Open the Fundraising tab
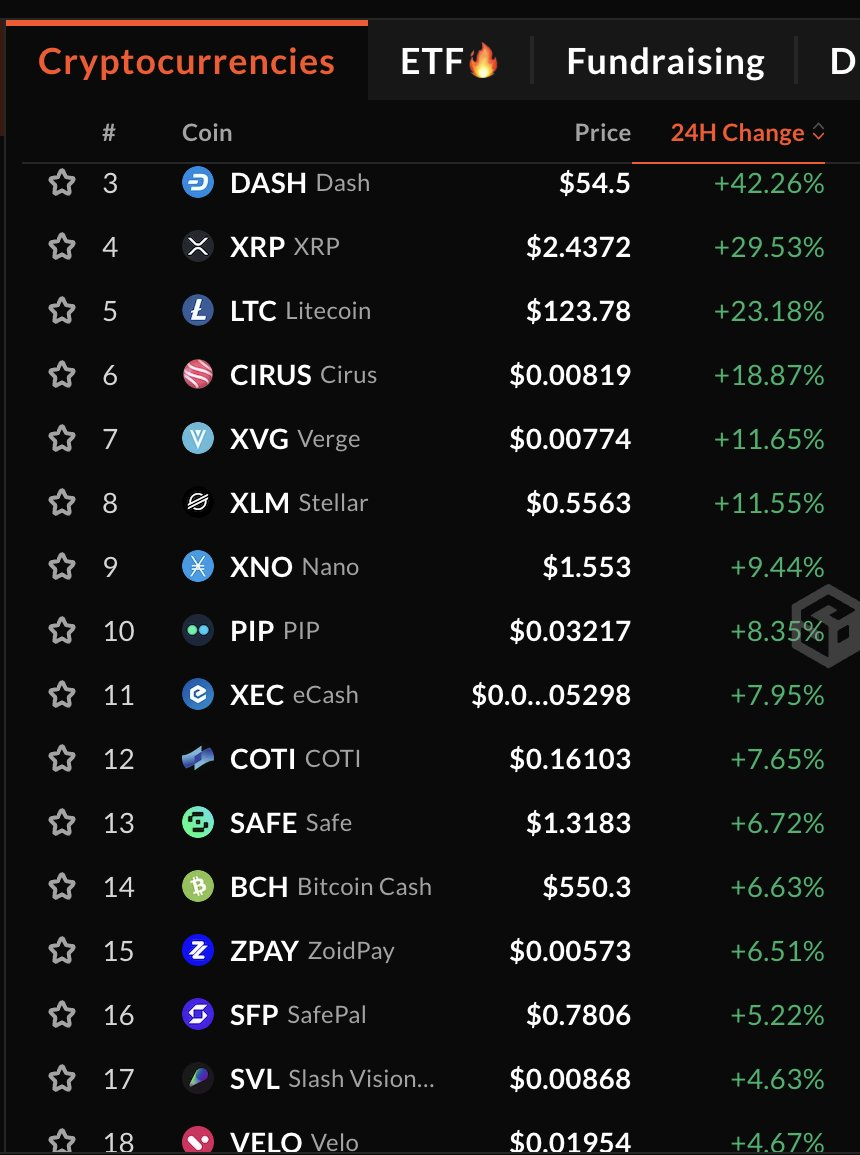Image resolution: width=860 pixels, height=1155 pixels. (x=665, y=62)
